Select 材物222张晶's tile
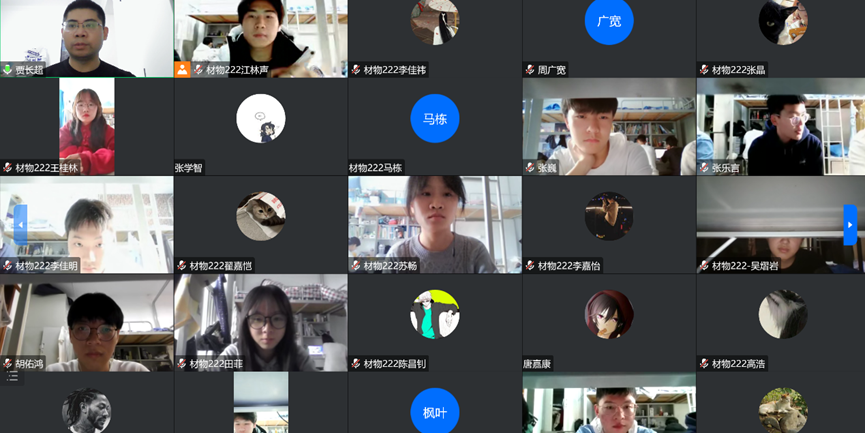Viewport: 865px width, 433px height. pos(781,38)
